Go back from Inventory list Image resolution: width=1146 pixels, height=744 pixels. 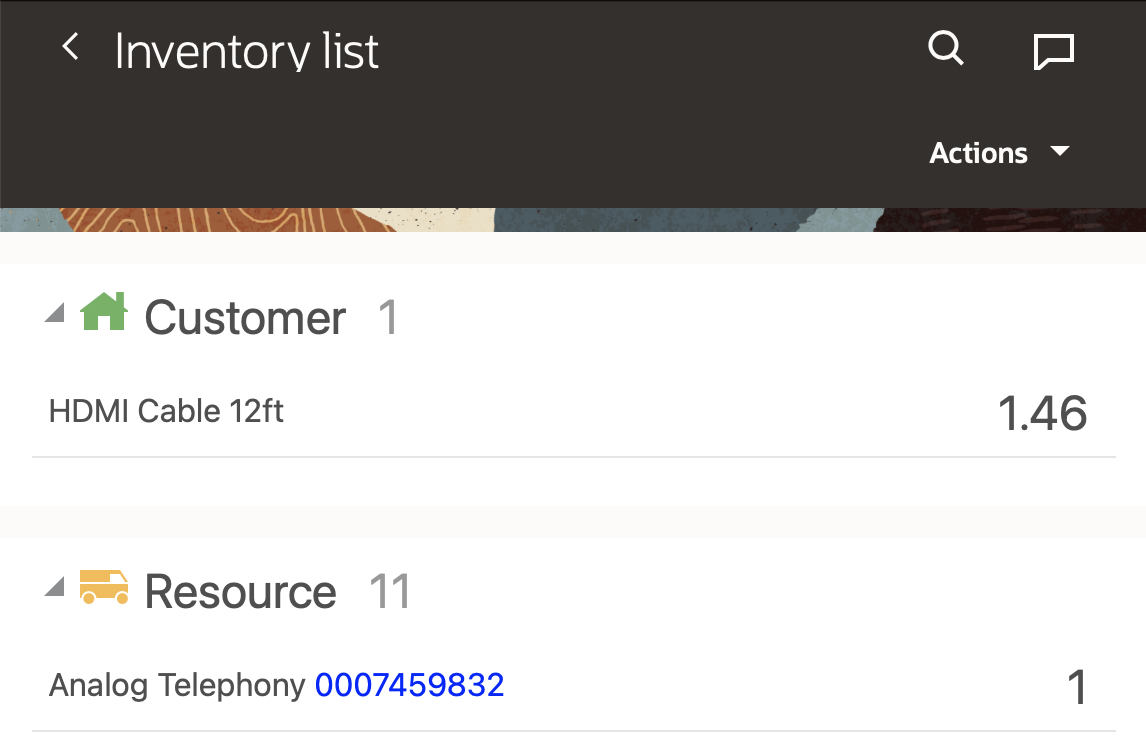(x=69, y=48)
